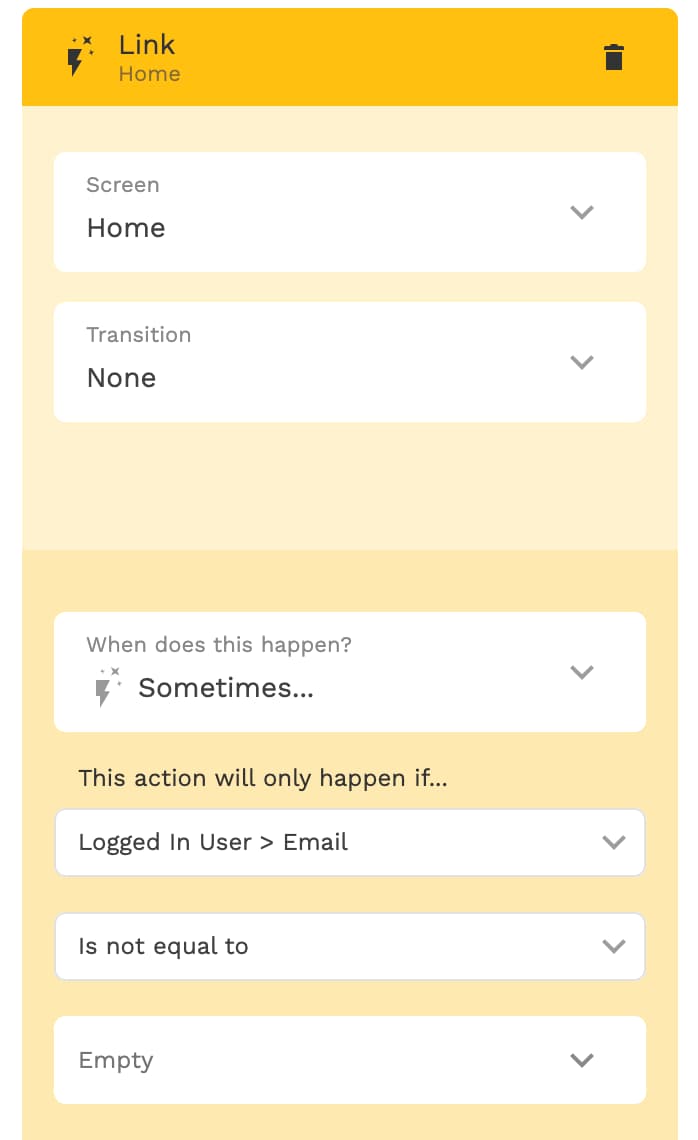Change the 'When does this happen?' option
Image resolution: width=698 pixels, height=1140 pixels.
(350, 672)
